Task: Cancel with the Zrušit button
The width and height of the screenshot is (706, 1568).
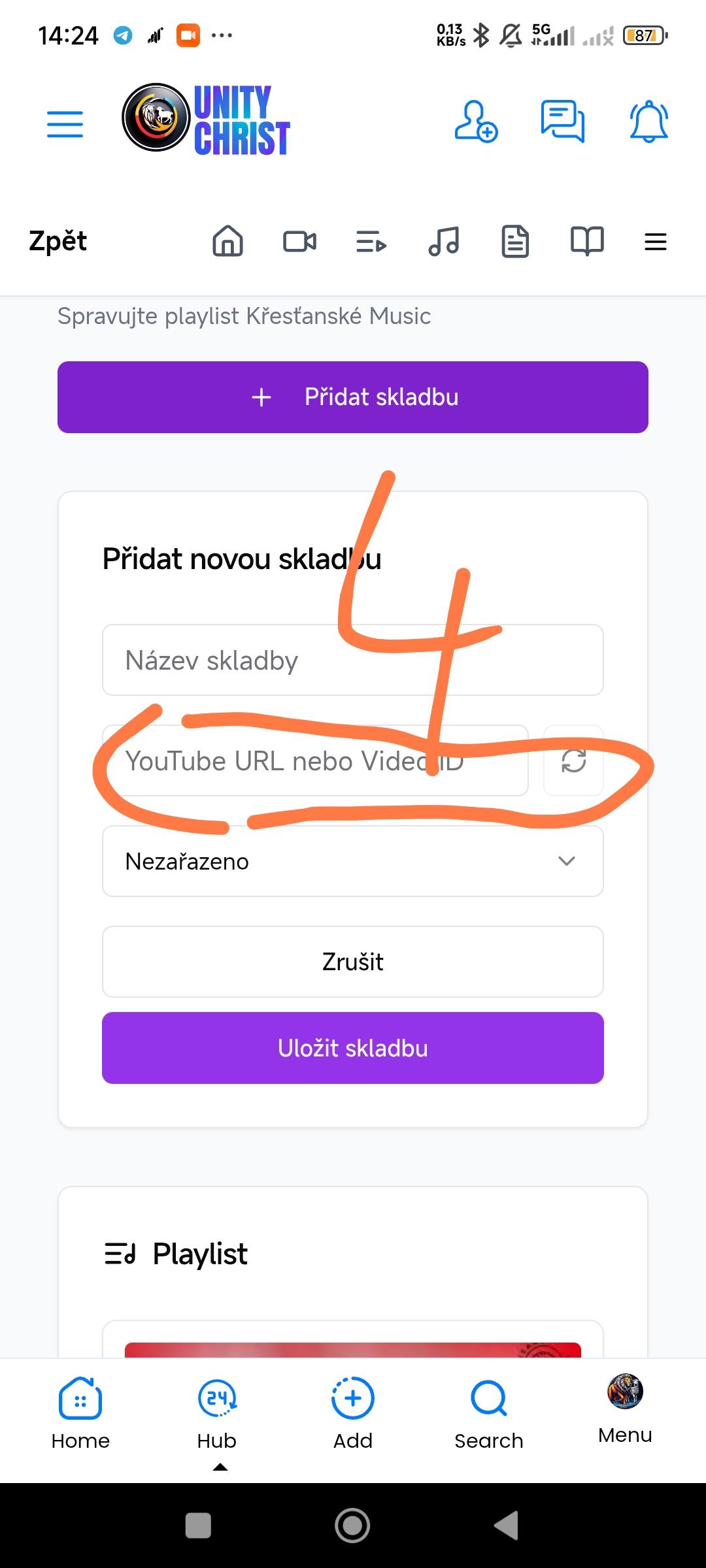Action: click(353, 962)
